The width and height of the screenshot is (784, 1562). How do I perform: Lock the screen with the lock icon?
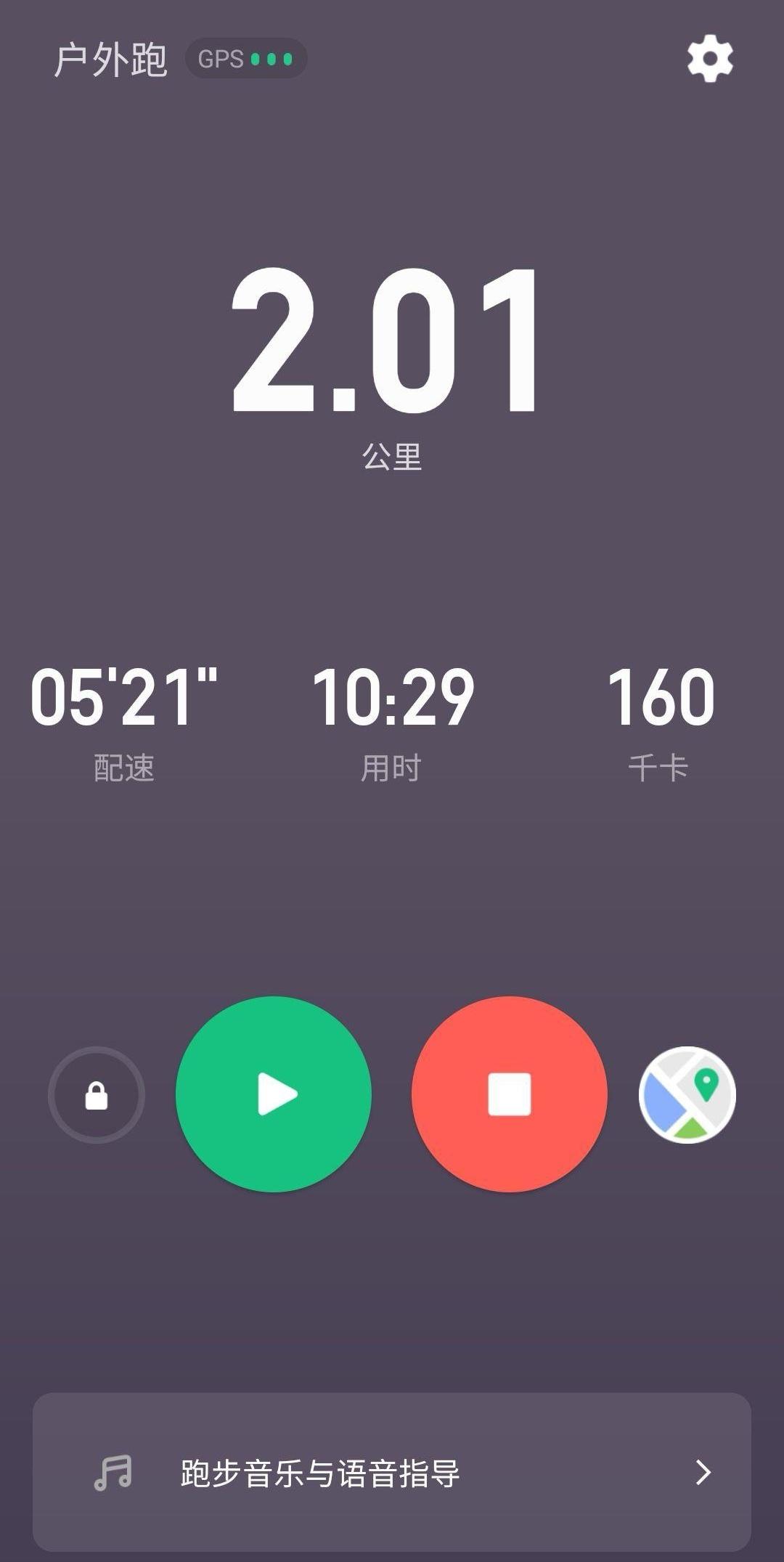click(x=97, y=1095)
